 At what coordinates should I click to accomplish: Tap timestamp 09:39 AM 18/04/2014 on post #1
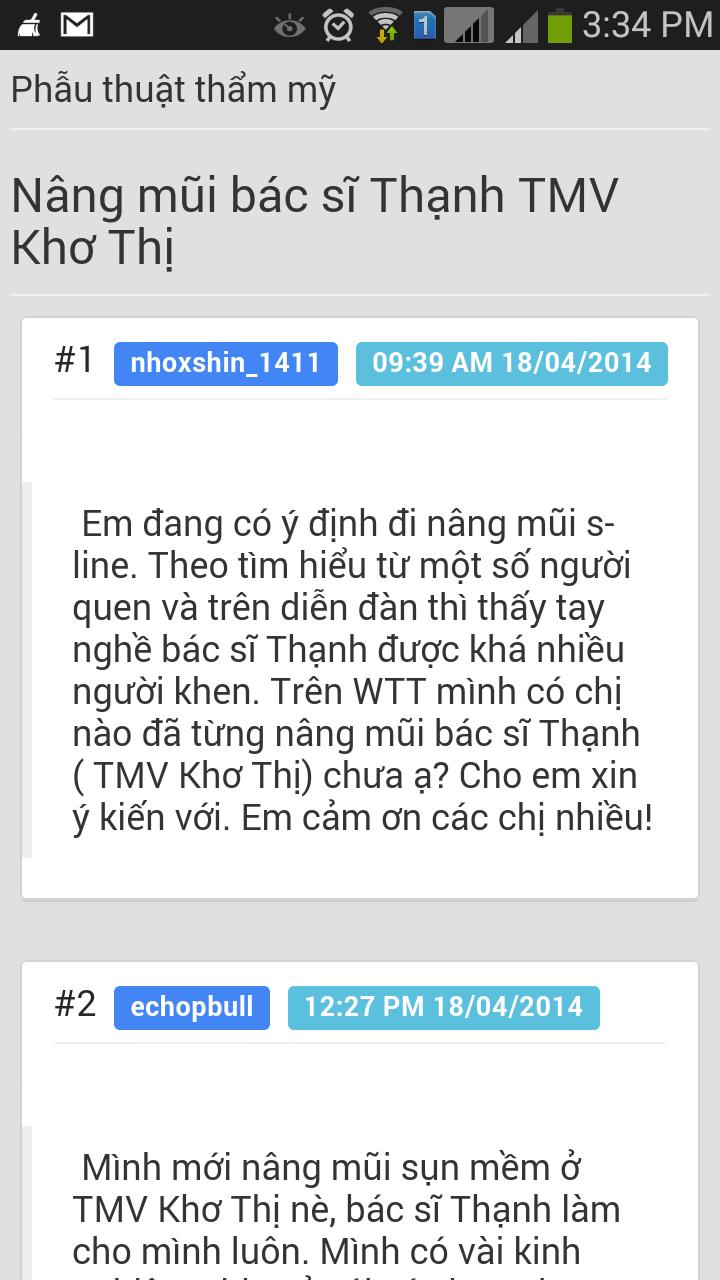click(512, 363)
